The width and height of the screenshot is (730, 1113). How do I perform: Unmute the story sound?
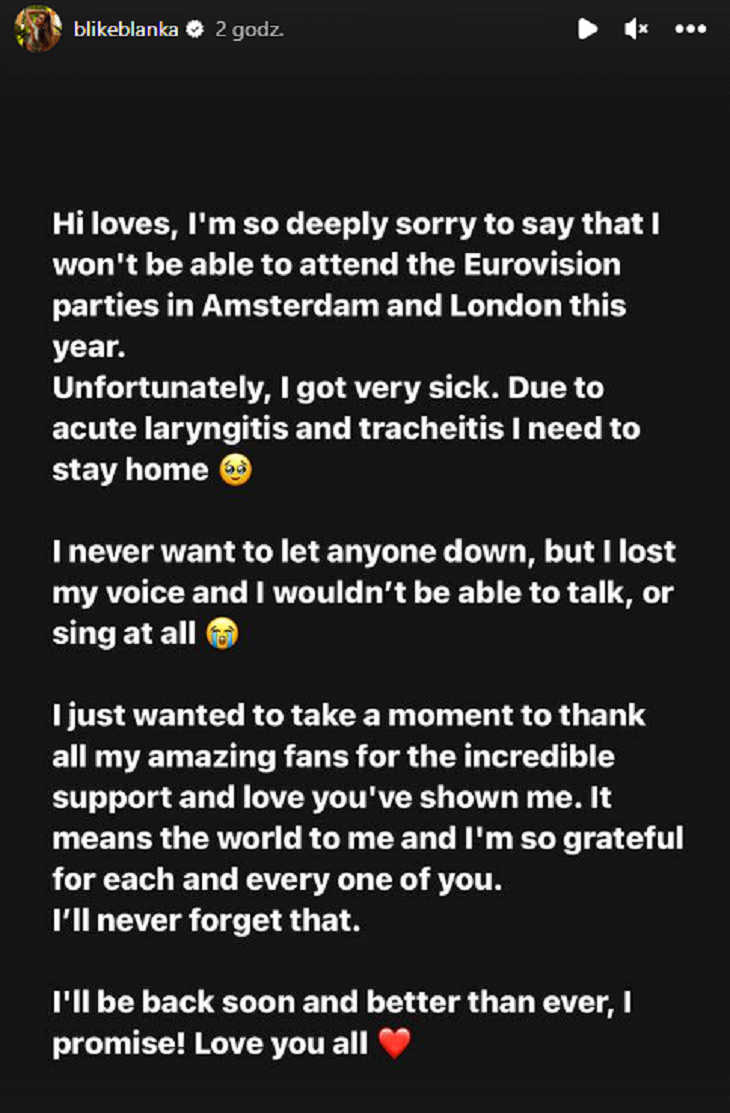[636, 30]
